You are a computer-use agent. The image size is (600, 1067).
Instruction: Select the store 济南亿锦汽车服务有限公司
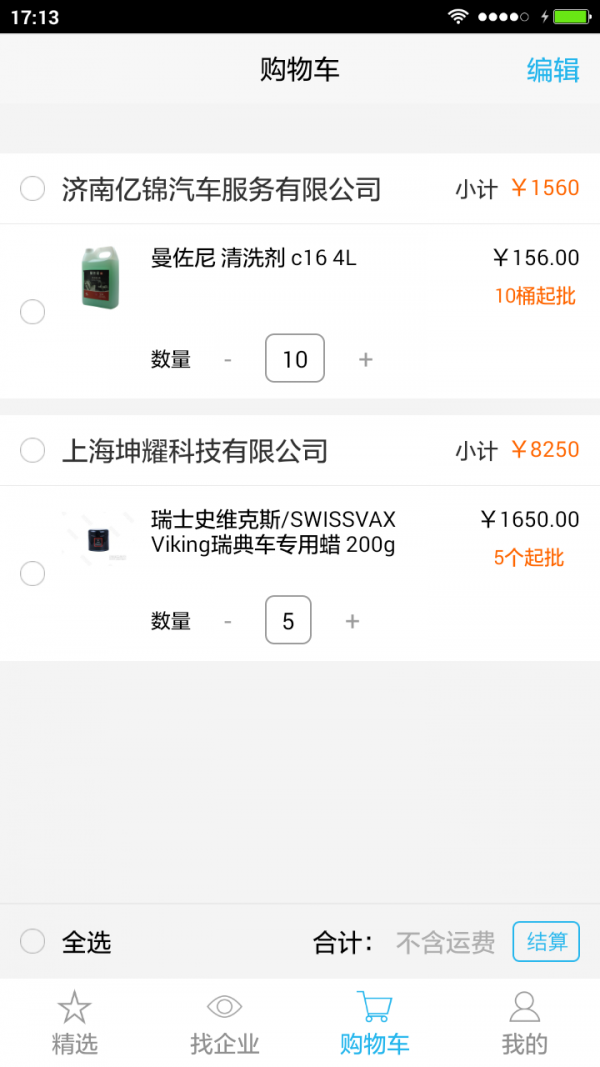point(33,188)
